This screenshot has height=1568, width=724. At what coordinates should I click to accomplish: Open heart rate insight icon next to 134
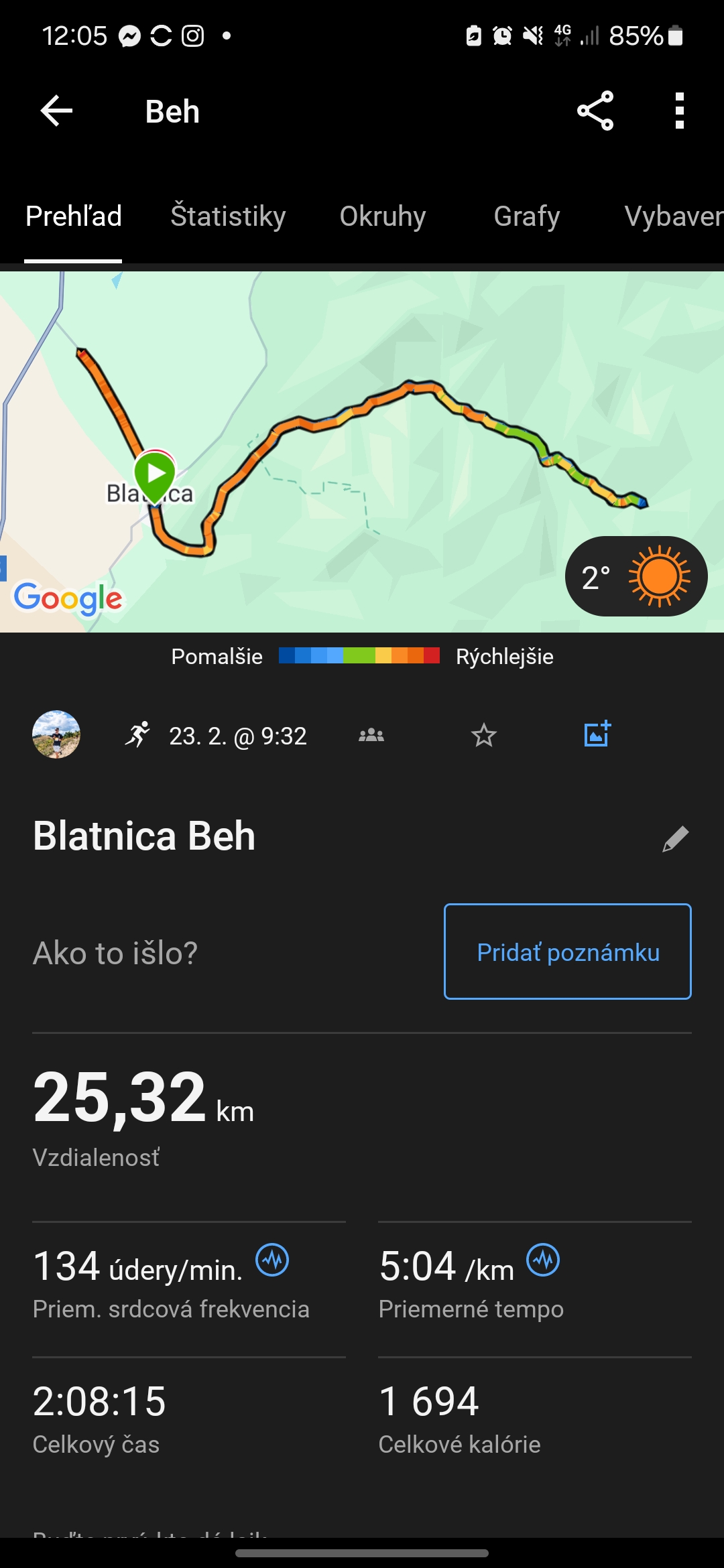(x=272, y=1260)
